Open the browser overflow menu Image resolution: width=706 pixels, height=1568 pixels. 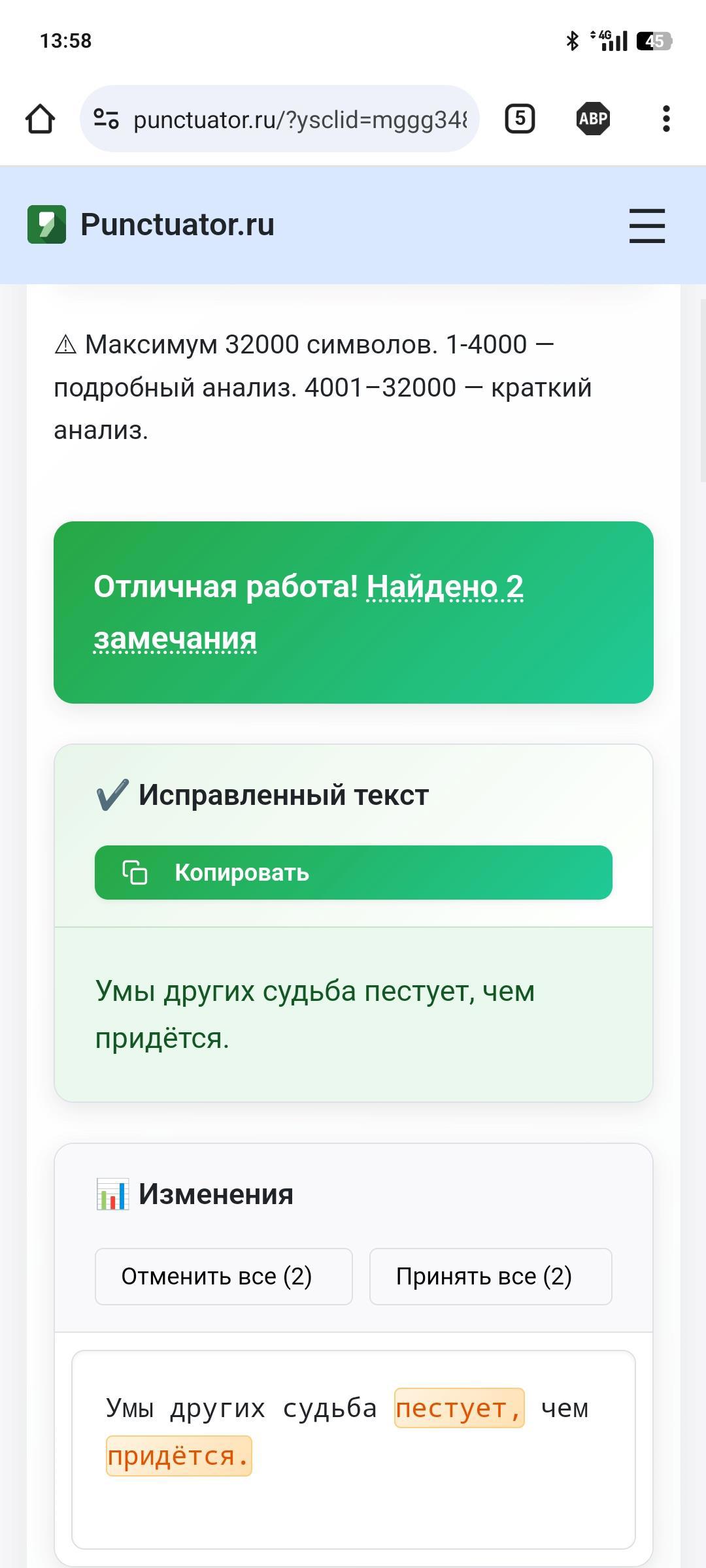point(665,119)
